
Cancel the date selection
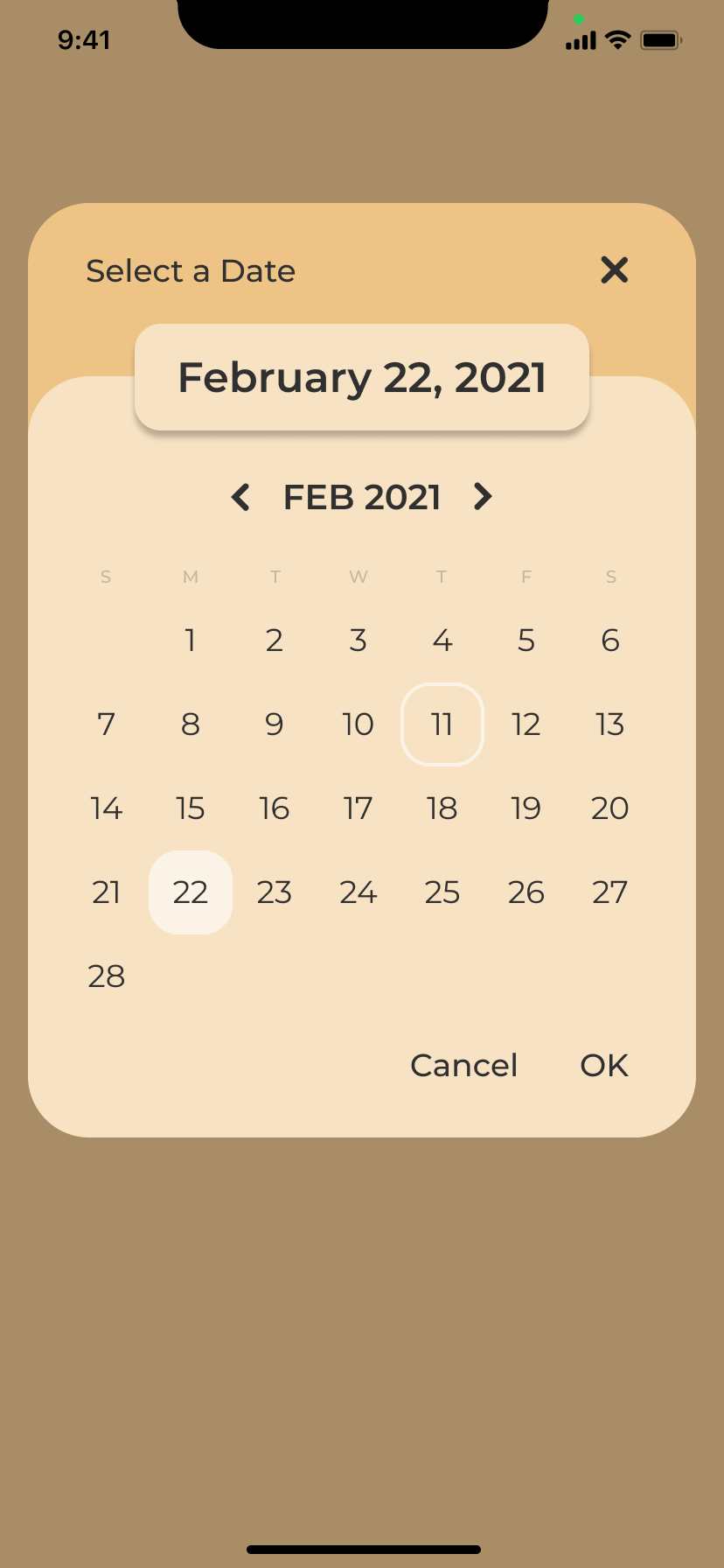(463, 1065)
